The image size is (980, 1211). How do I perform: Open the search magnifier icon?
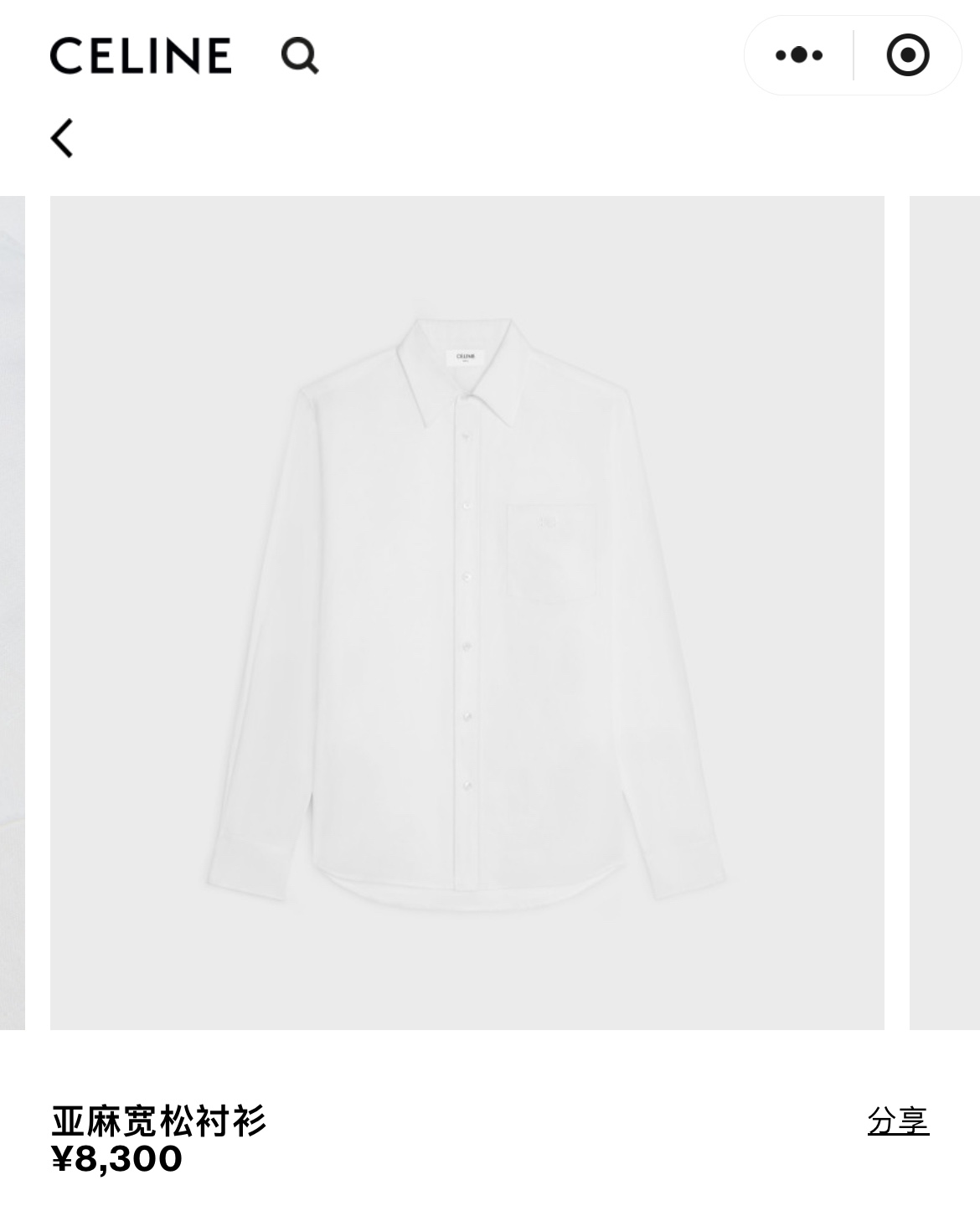click(300, 56)
